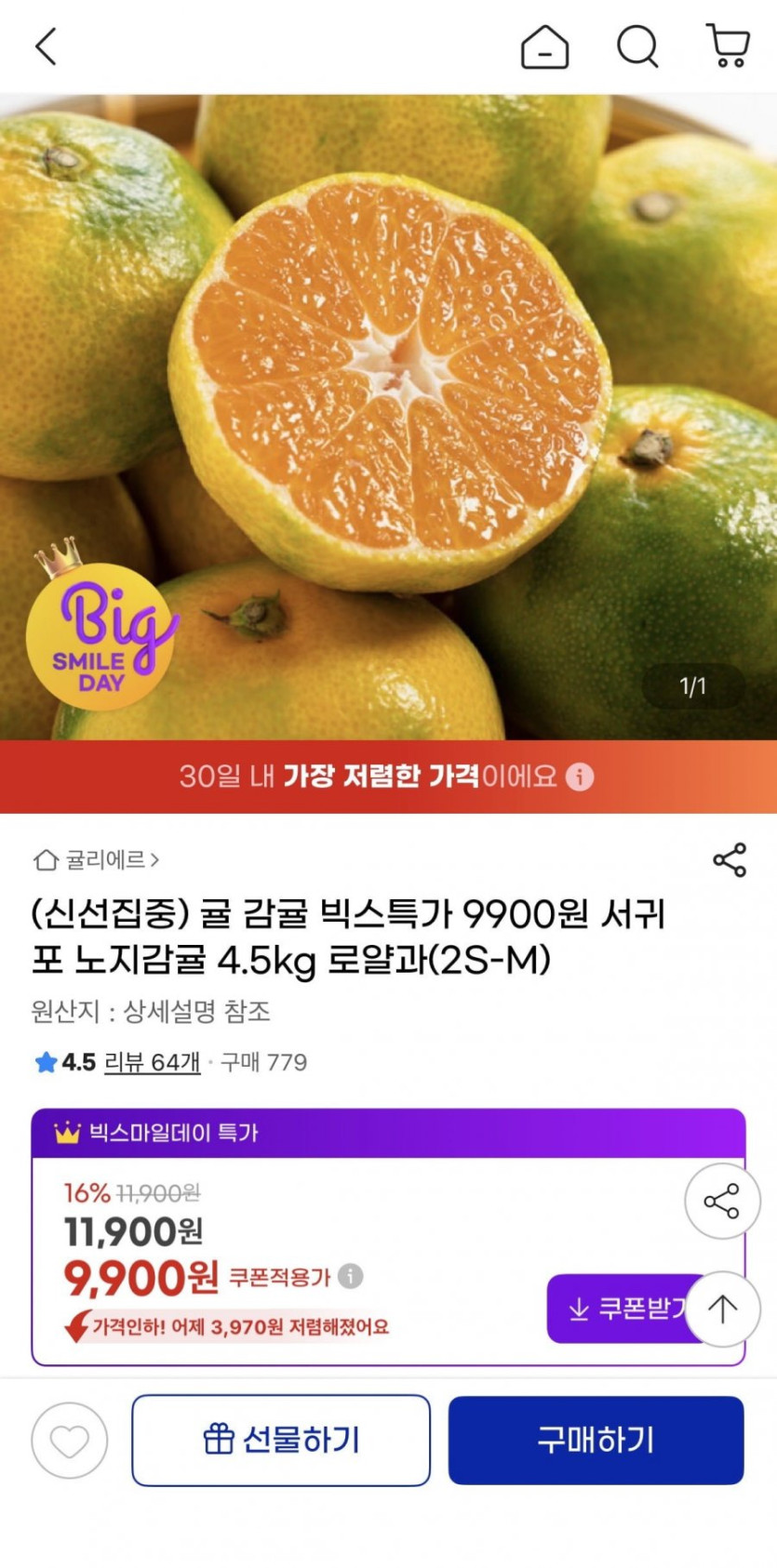Image resolution: width=777 pixels, height=1568 pixels.
Task: Open the search magnifier icon
Action: coord(637,47)
